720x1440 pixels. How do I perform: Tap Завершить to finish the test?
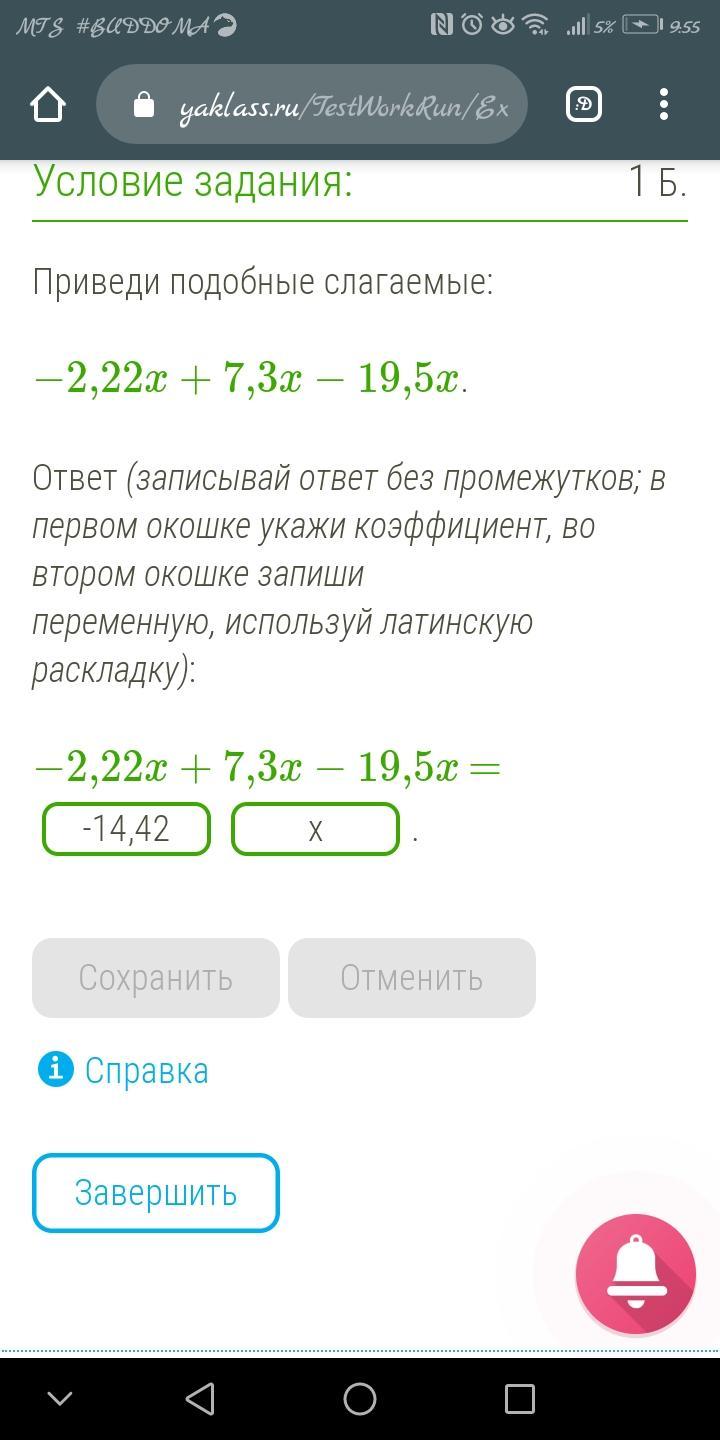[x=156, y=1193]
